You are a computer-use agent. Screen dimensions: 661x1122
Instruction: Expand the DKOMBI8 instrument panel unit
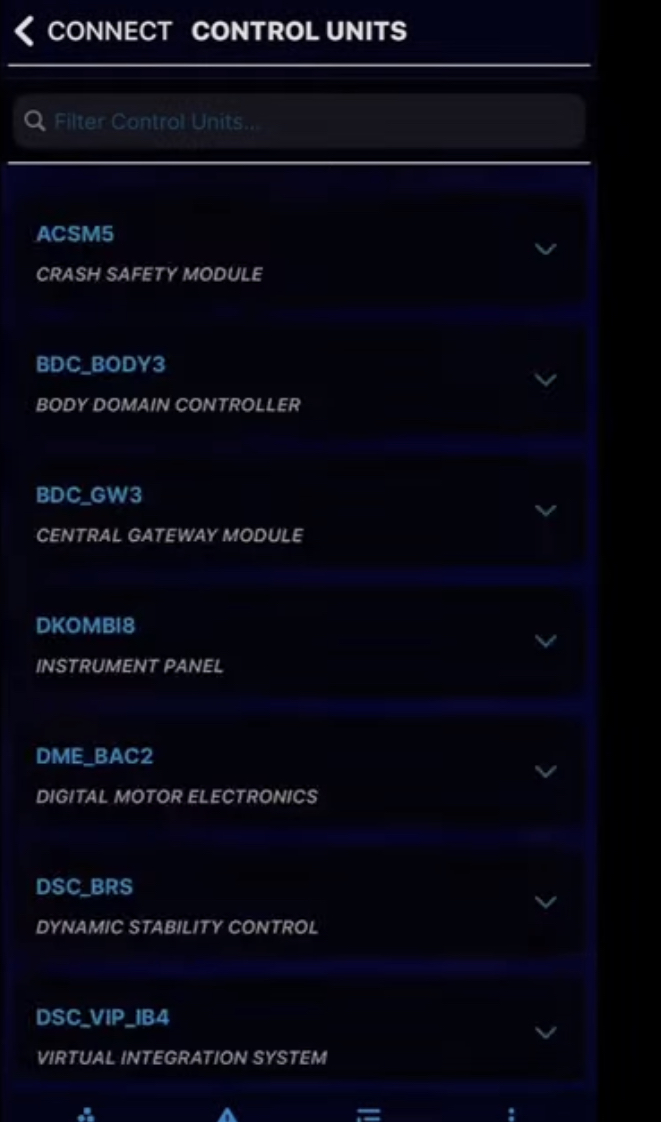click(x=545, y=641)
